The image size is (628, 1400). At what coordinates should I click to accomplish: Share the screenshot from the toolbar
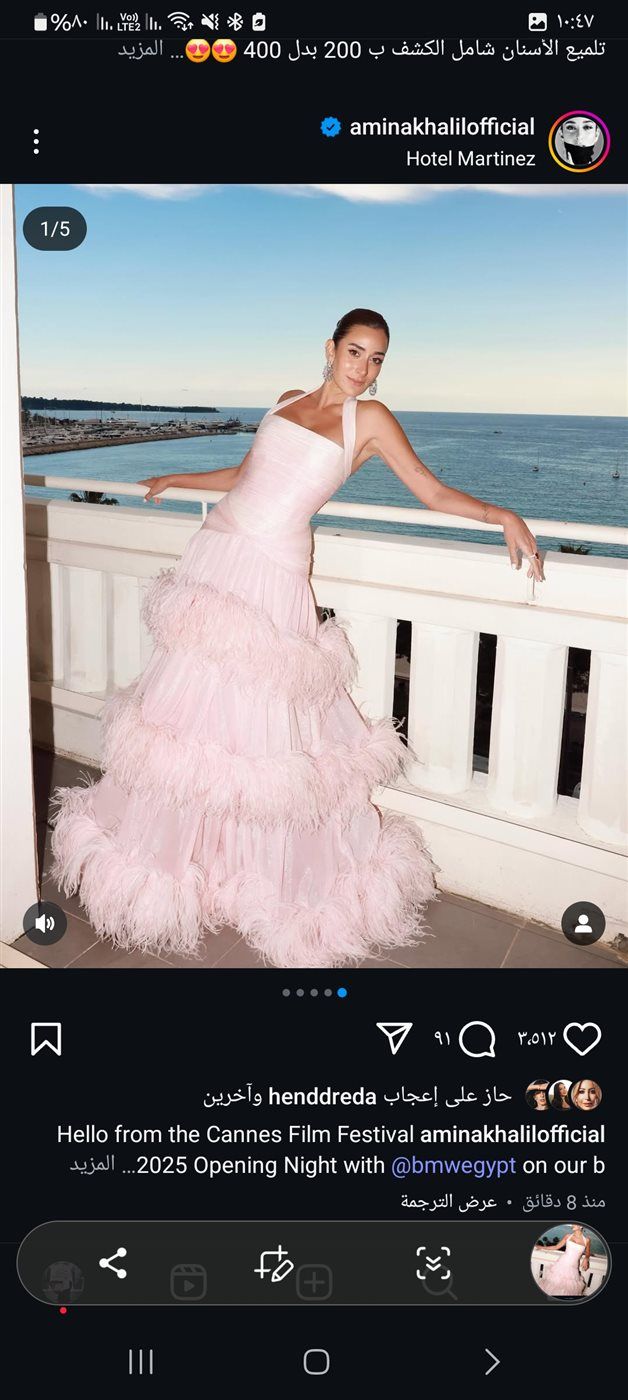(113, 1263)
